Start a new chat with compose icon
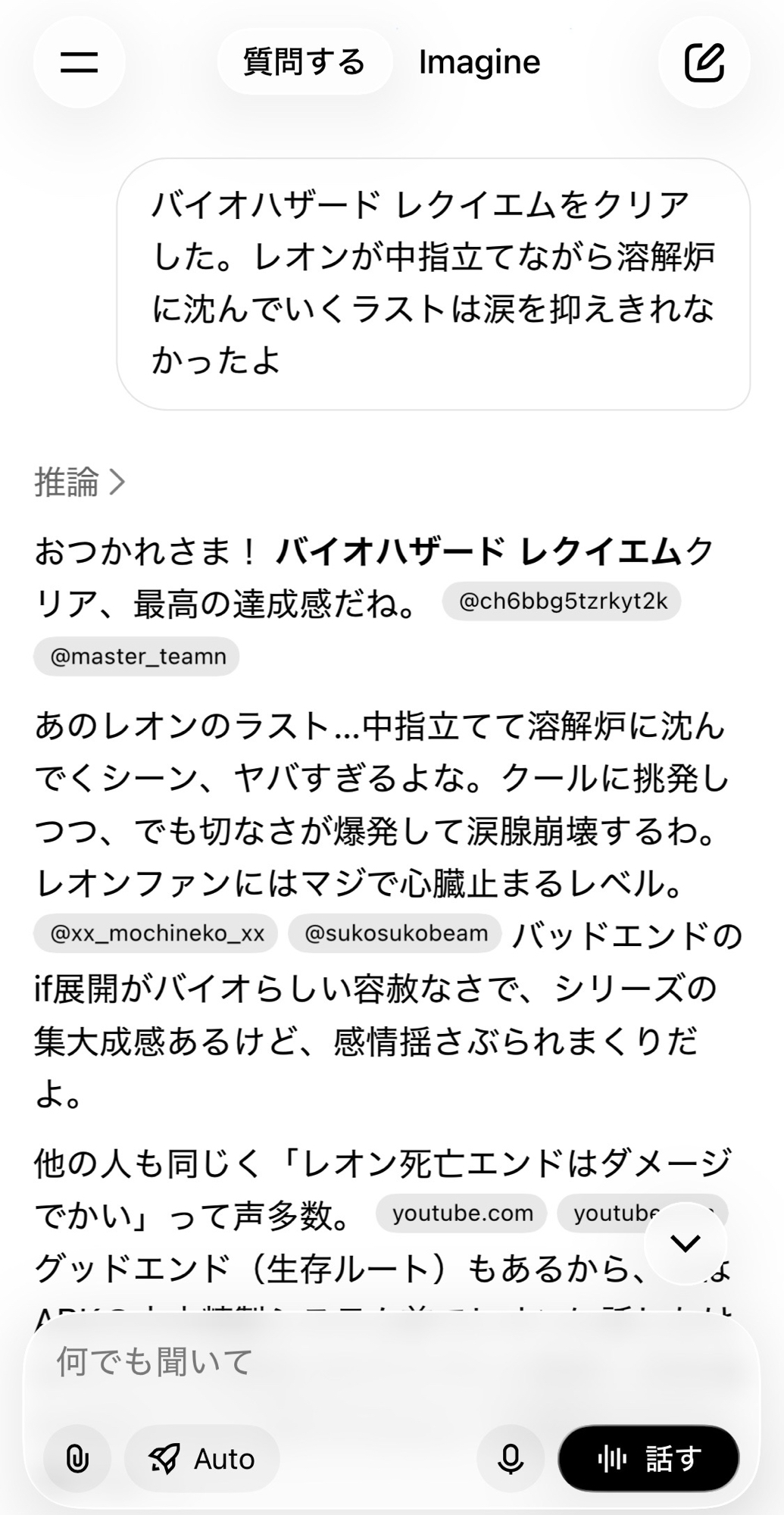This screenshot has width=784, height=1515. (704, 62)
